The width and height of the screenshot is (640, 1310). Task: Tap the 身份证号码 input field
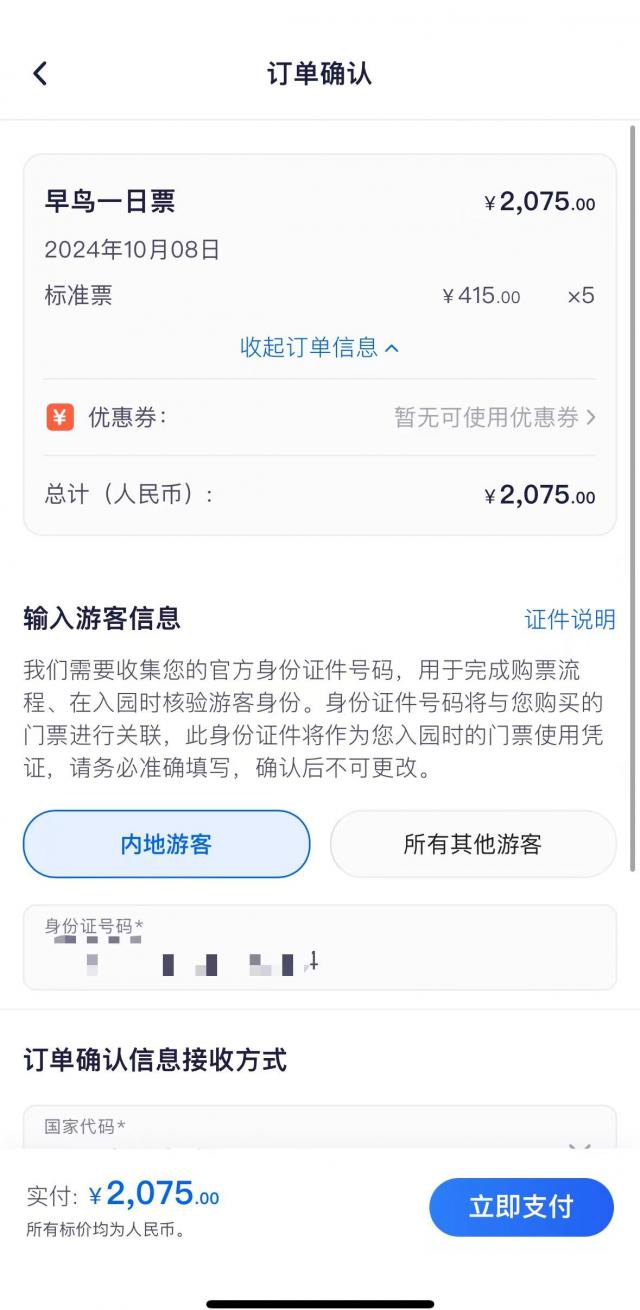click(319, 948)
